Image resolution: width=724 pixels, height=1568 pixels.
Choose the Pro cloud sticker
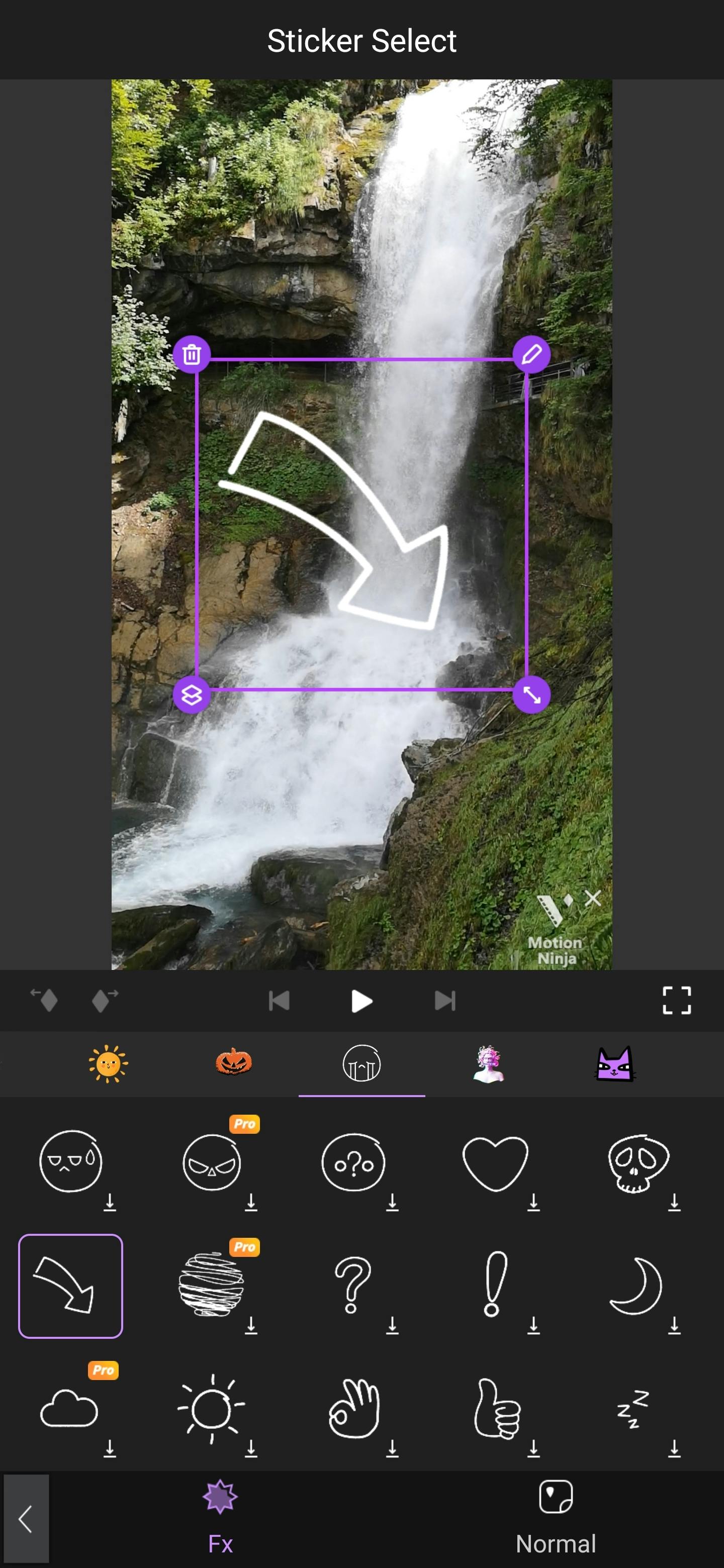[x=69, y=1409]
